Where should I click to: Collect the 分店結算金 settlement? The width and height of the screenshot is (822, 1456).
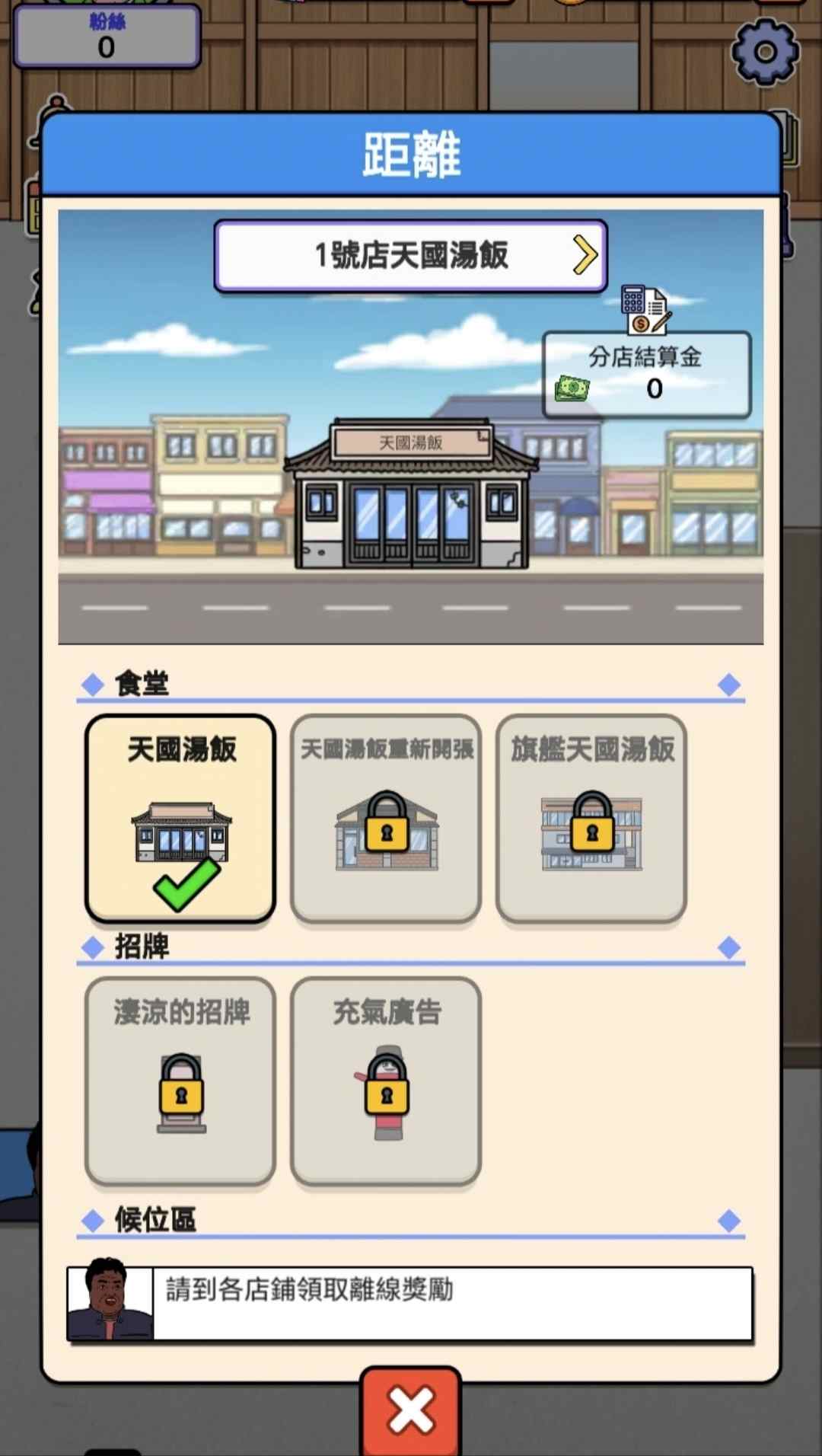click(x=647, y=375)
